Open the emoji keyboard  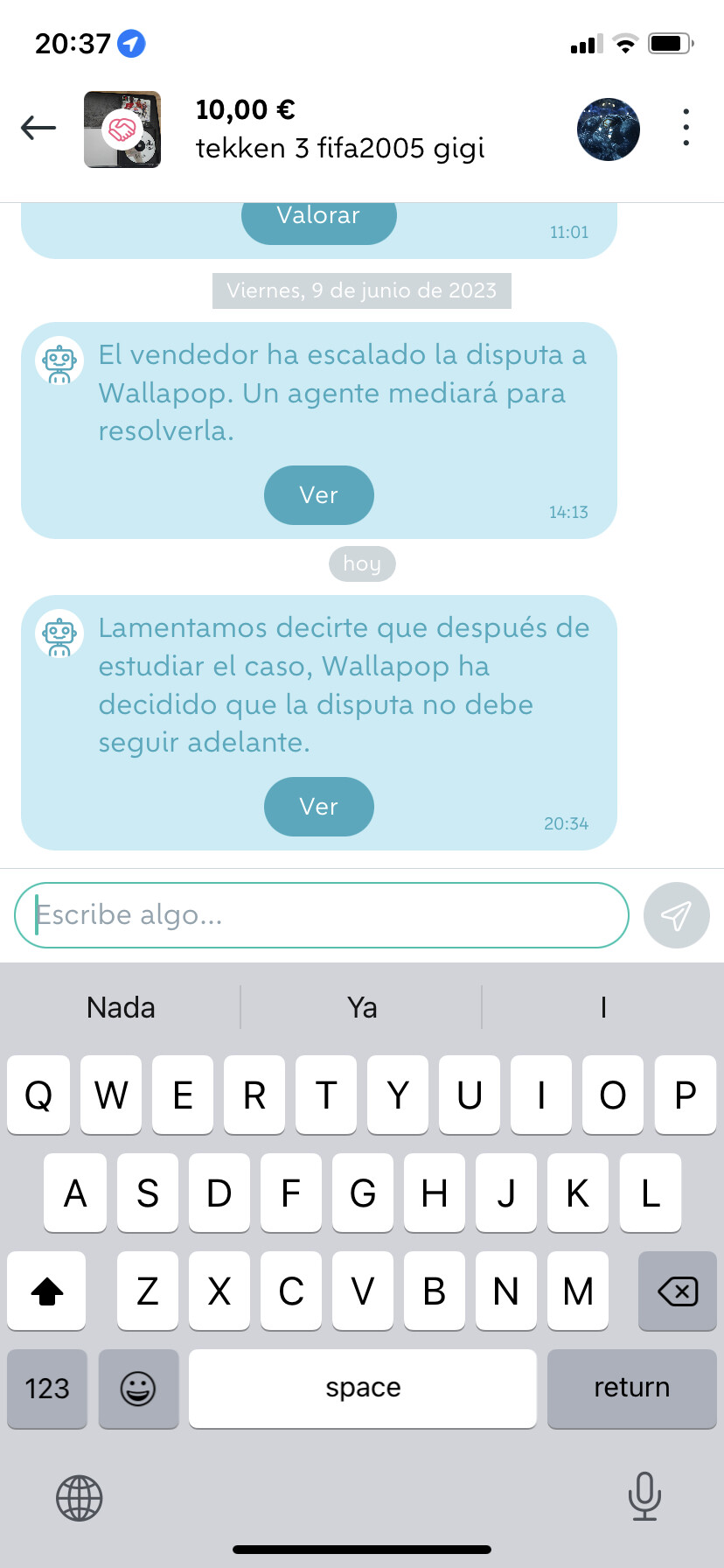pyautogui.click(x=138, y=1389)
